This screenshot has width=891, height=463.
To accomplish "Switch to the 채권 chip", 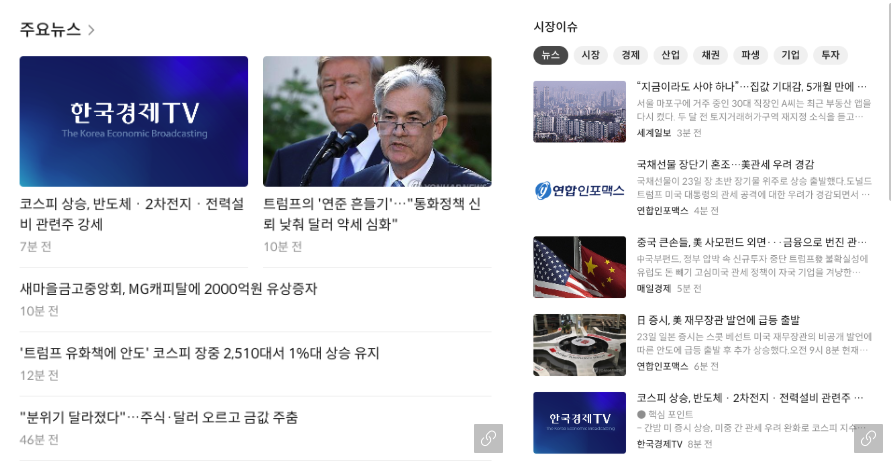I will [710, 55].
